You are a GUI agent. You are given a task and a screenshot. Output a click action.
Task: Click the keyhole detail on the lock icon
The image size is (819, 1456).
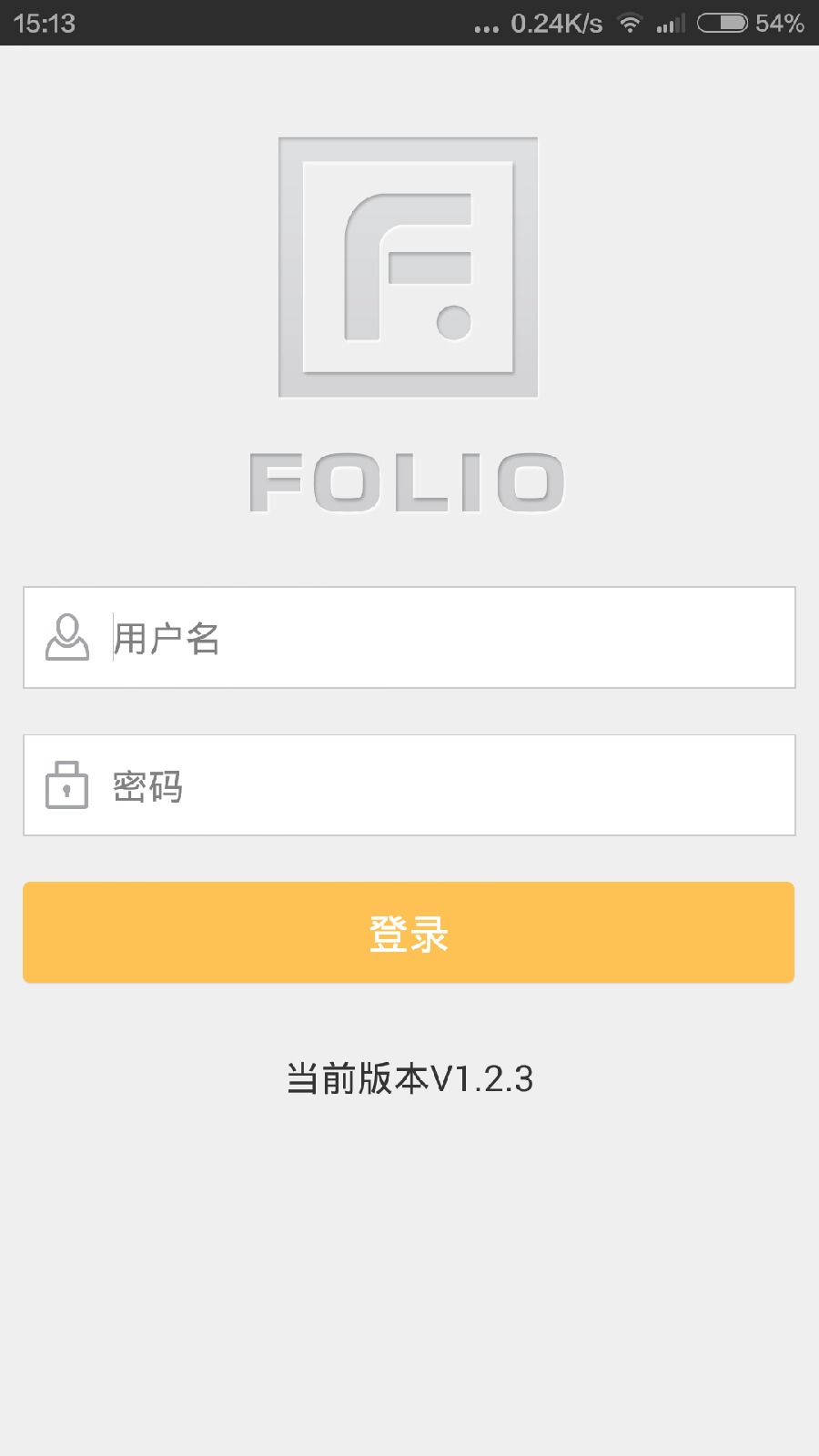click(66, 790)
